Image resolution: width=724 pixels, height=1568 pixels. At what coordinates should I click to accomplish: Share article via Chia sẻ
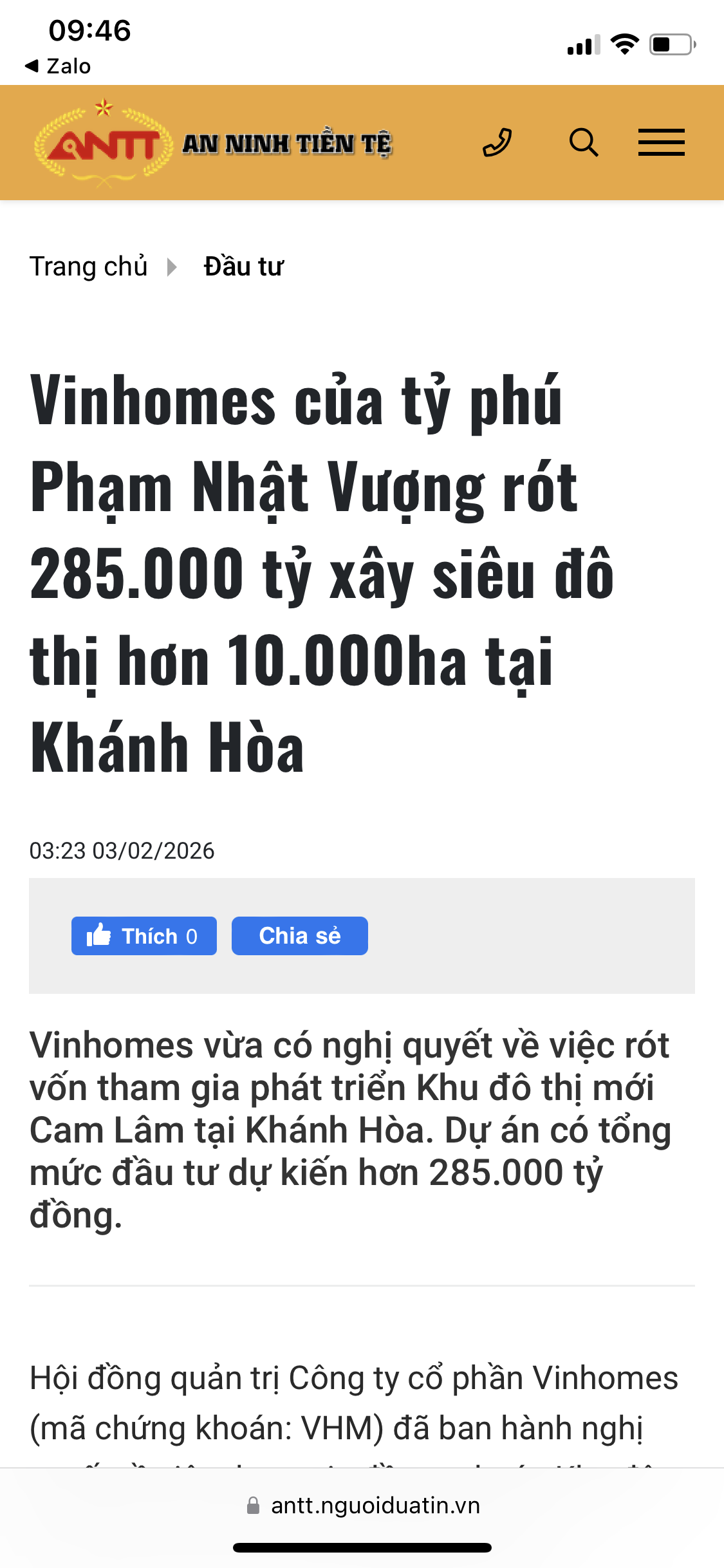coord(299,936)
